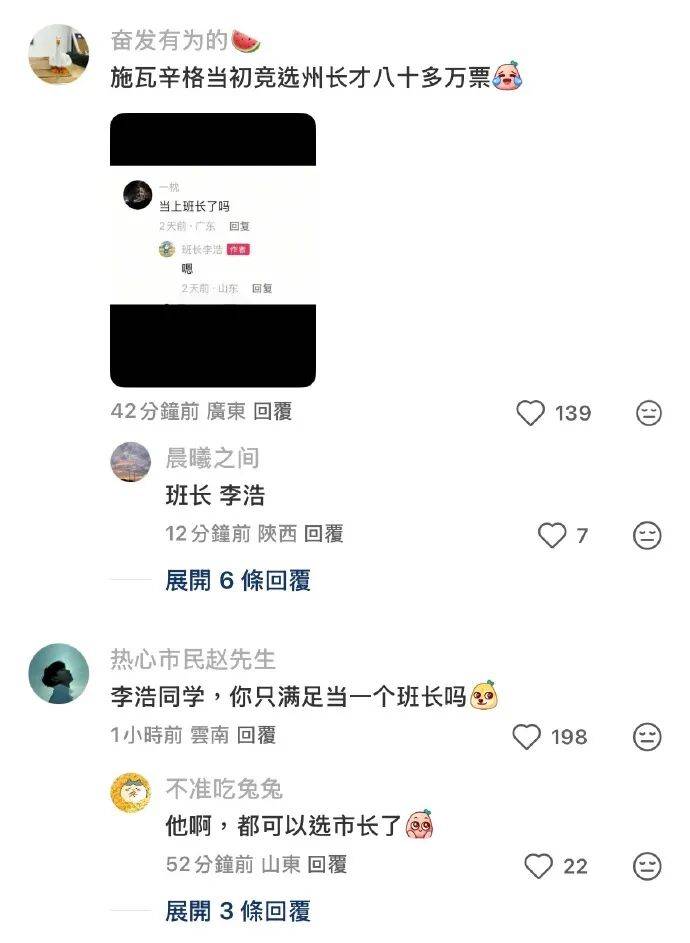Reply to 奋发有为的's comment

coord(272,411)
